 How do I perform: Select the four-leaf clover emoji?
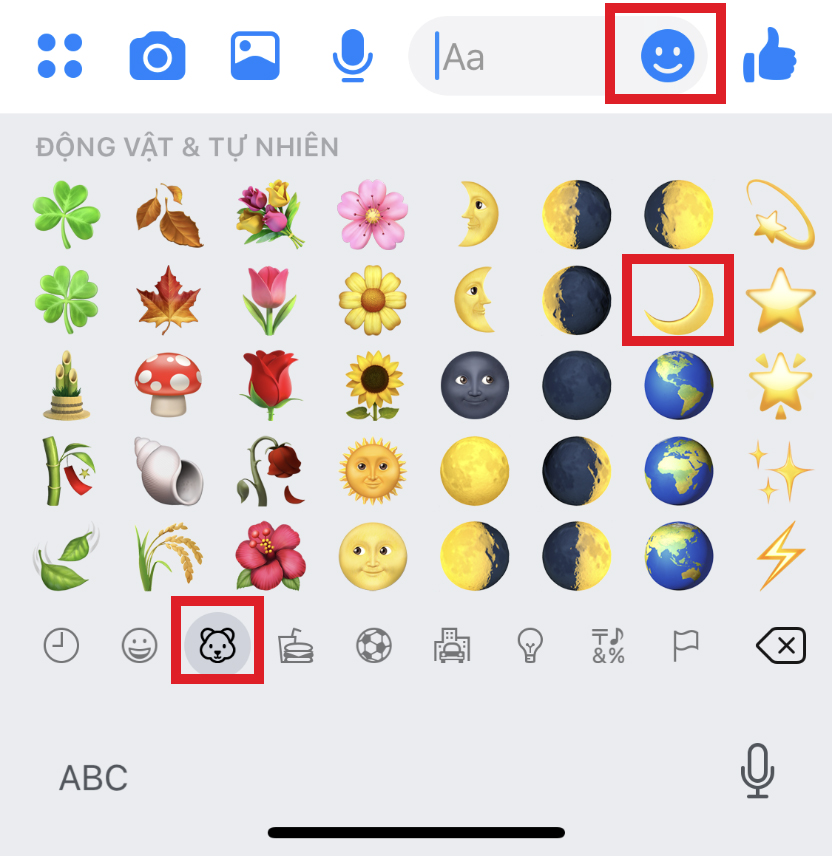[68, 300]
